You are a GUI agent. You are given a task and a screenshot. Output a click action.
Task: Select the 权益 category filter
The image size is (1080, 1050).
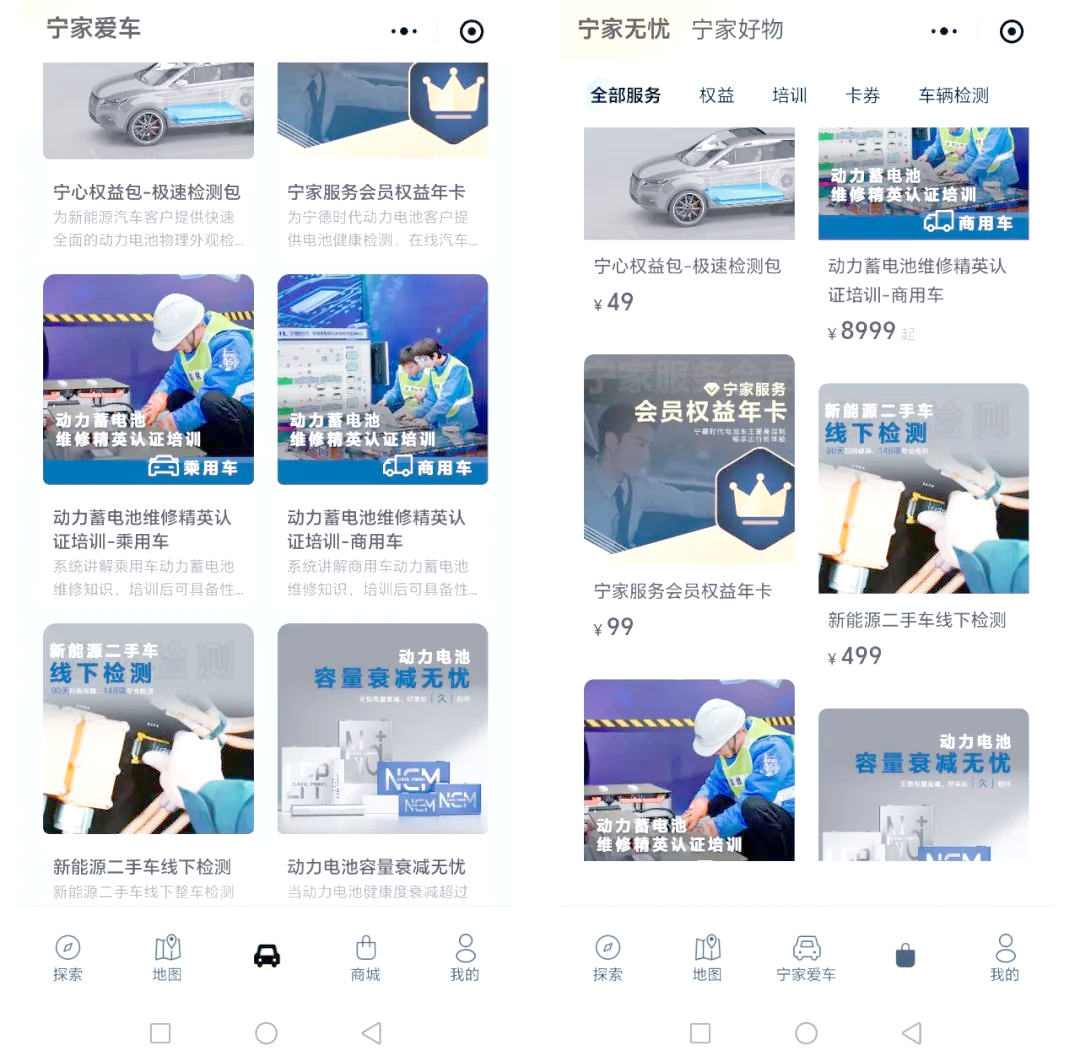pos(716,96)
